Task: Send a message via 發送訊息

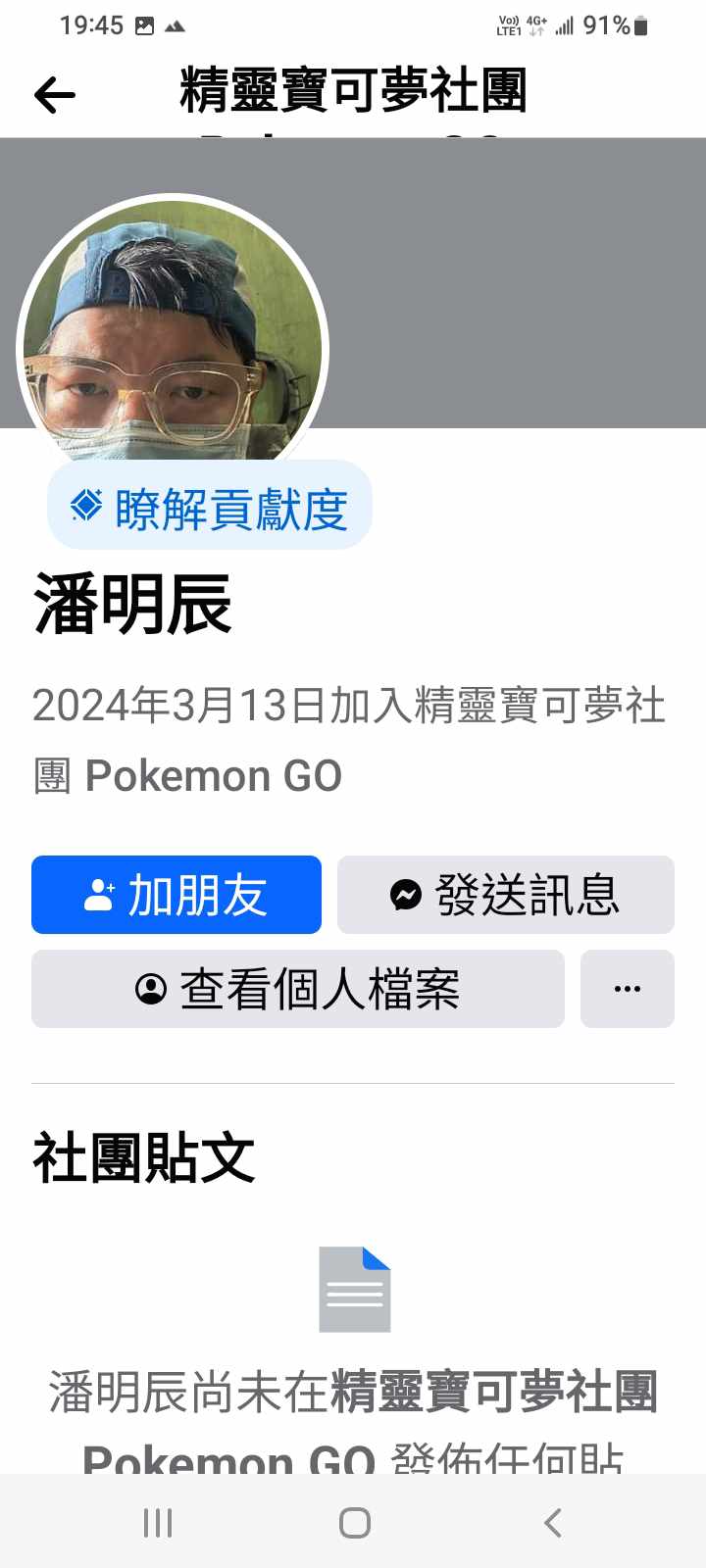Action: [x=505, y=895]
